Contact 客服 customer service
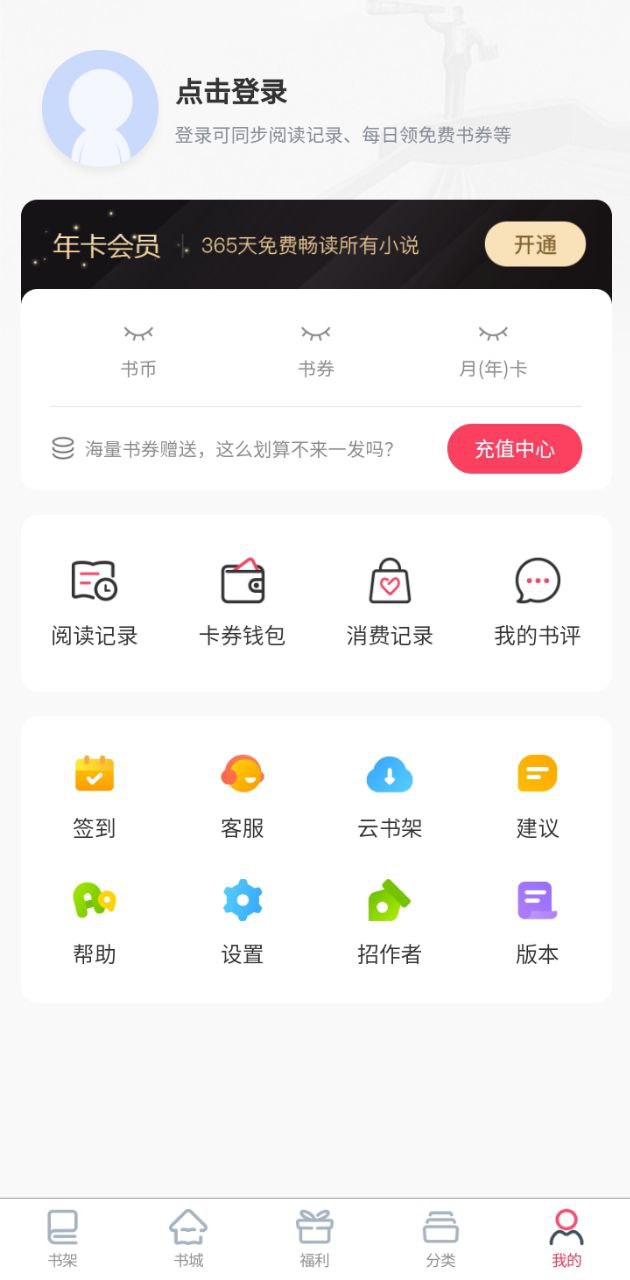The height and width of the screenshot is (1280, 630). 242,796
